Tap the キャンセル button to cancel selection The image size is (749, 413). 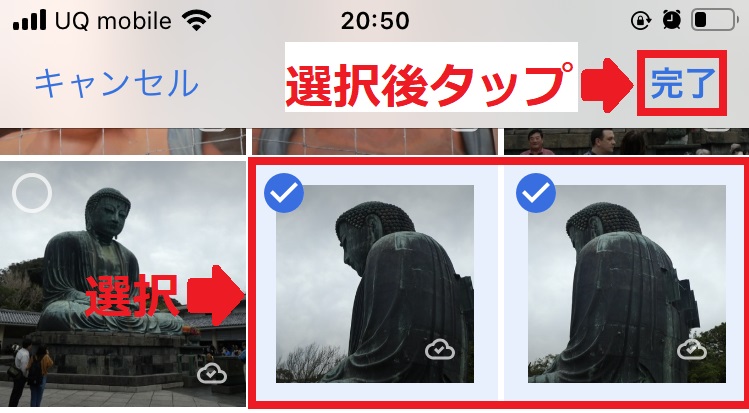click(x=116, y=84)
